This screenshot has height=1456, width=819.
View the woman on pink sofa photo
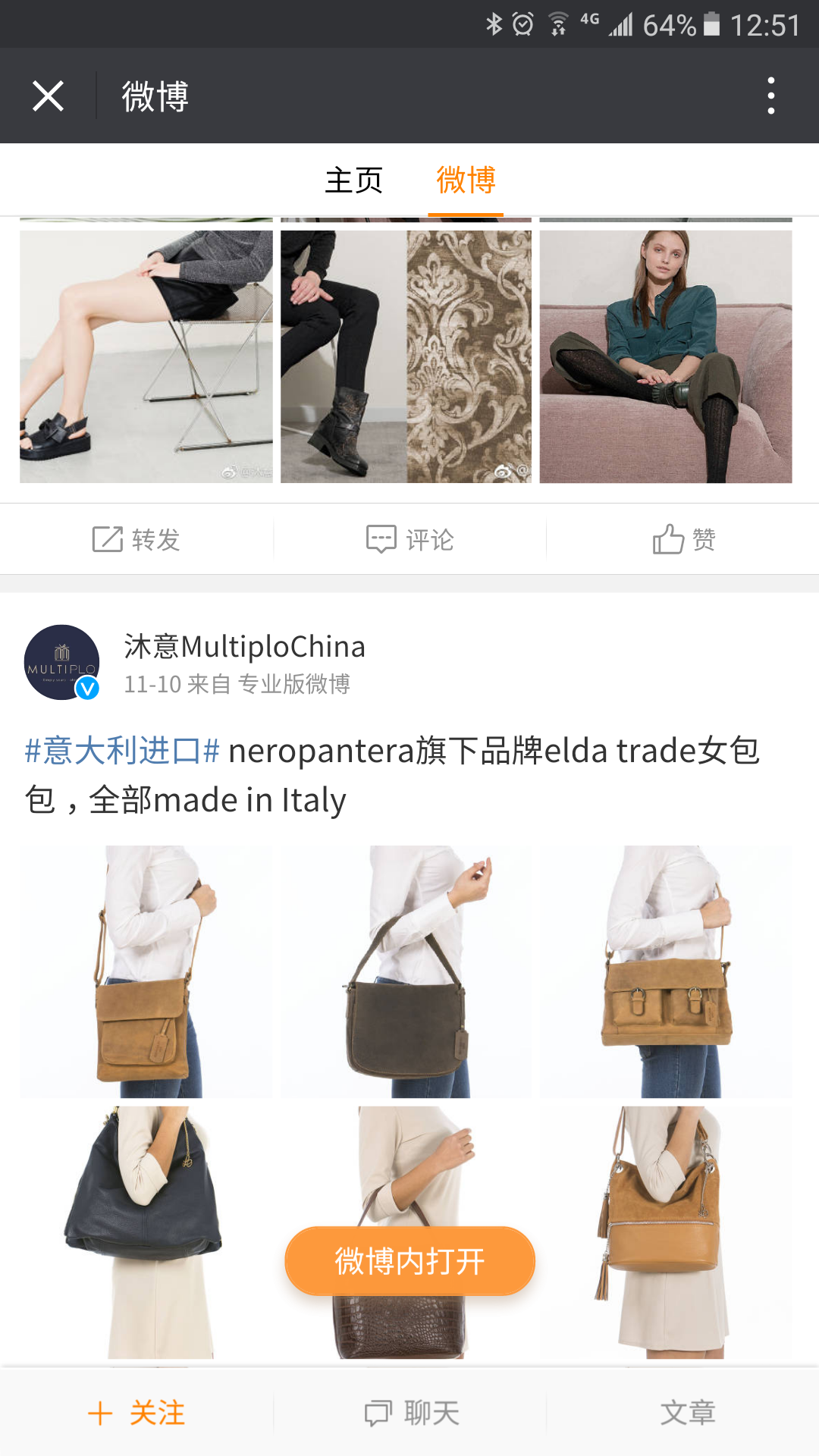click(666, 356)
